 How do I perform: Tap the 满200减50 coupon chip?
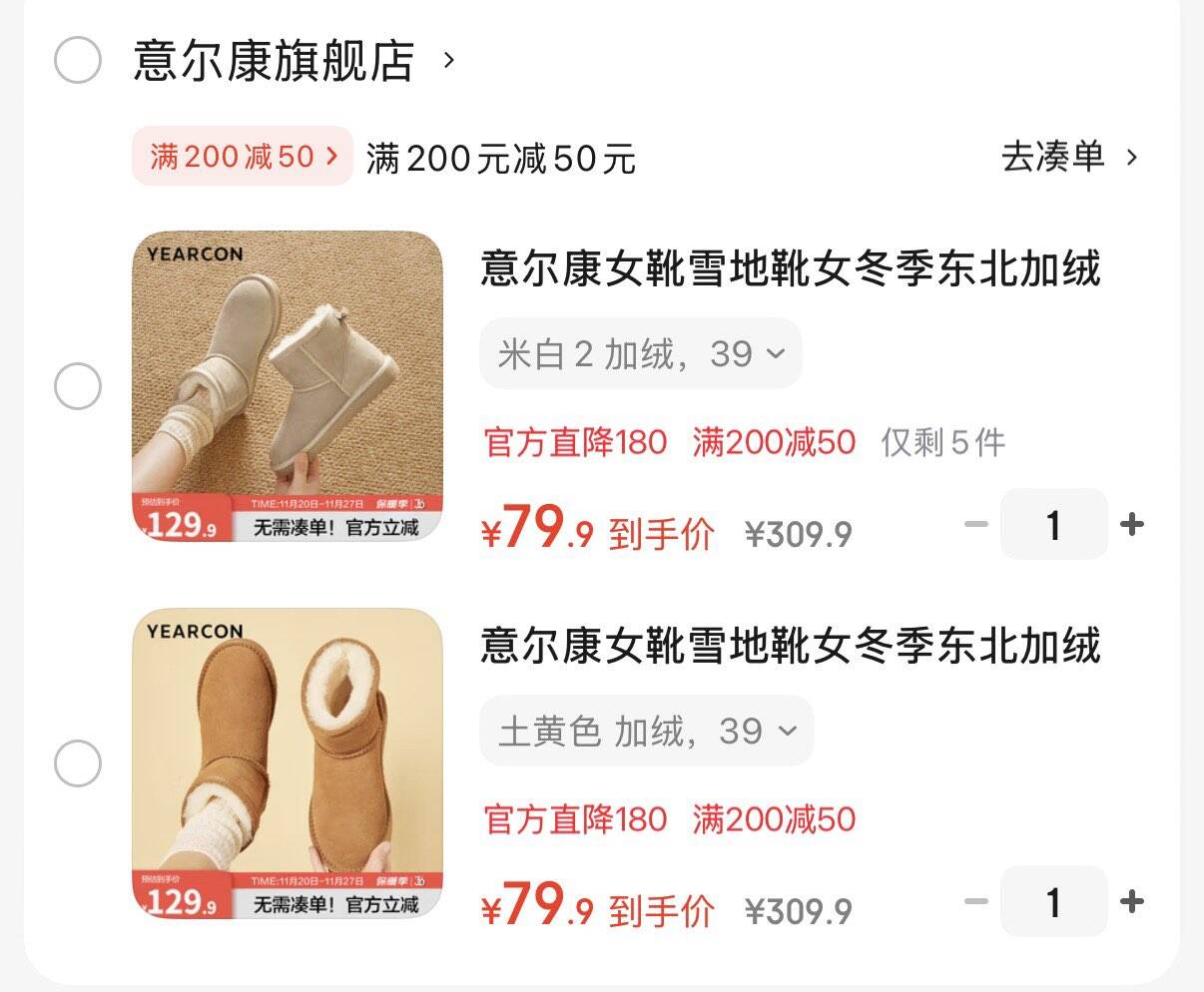243,157
